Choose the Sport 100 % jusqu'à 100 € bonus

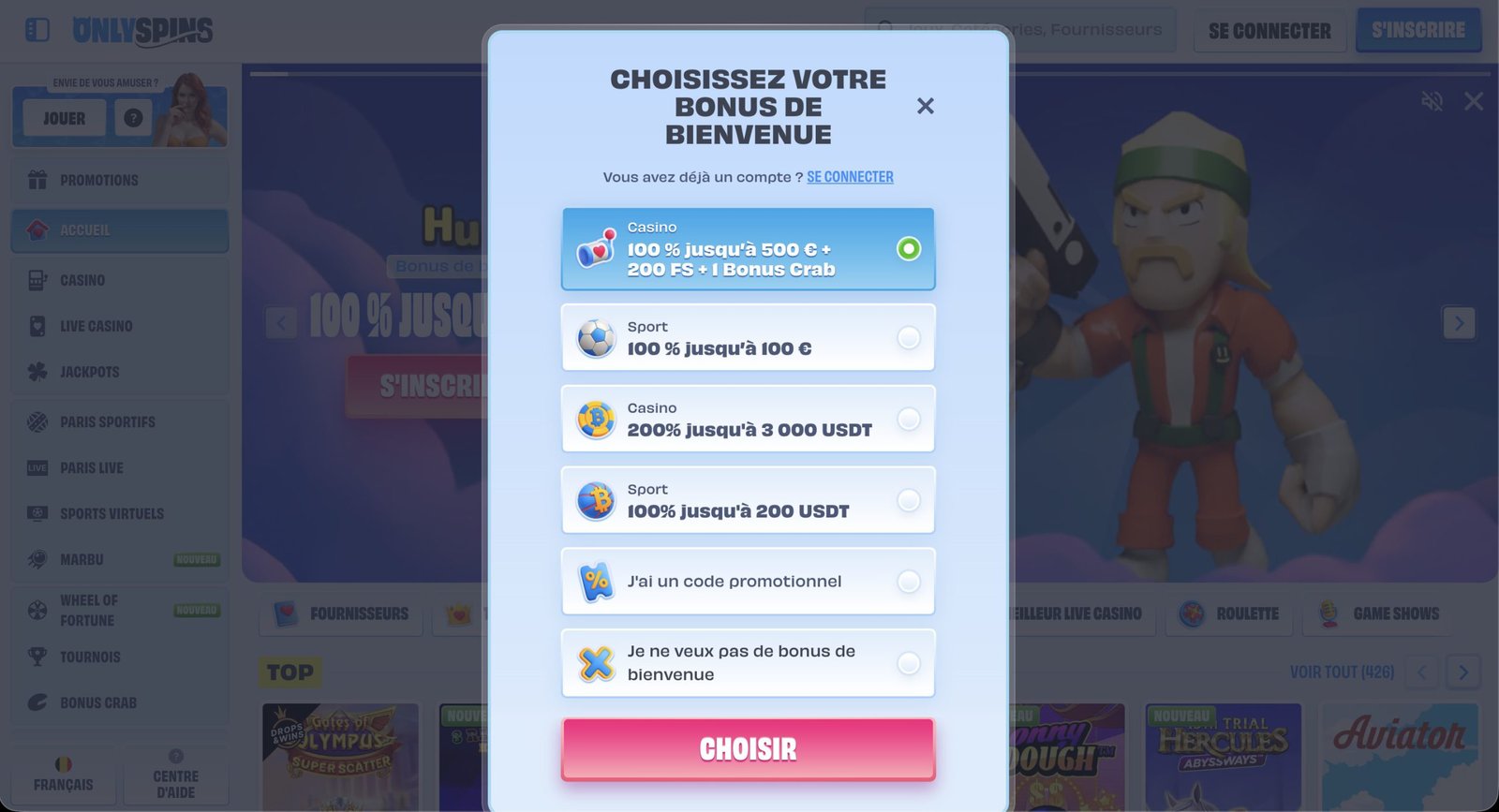(748, 338)
